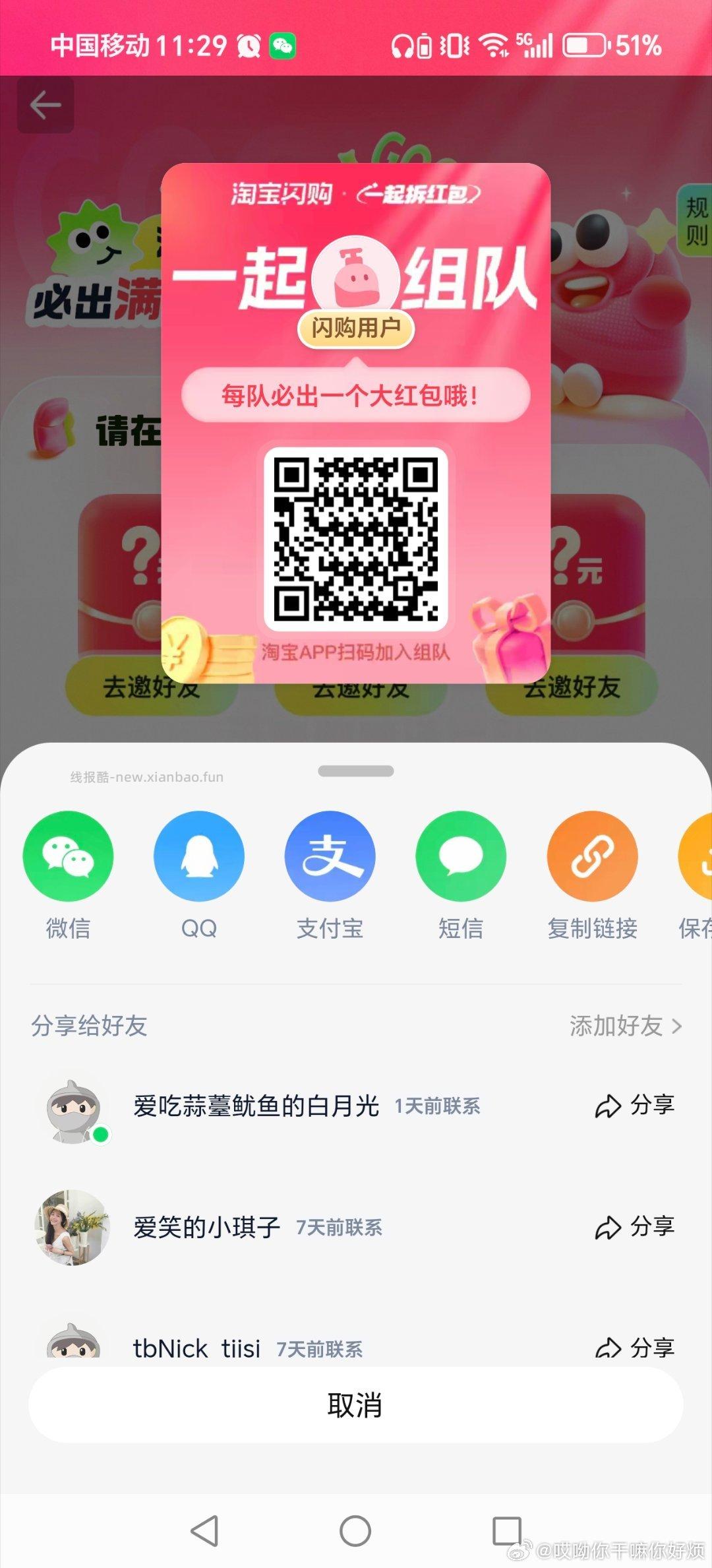Send via 短信 SMS icon
Screen dimensions: 712x1568
(x=461, y=856)
